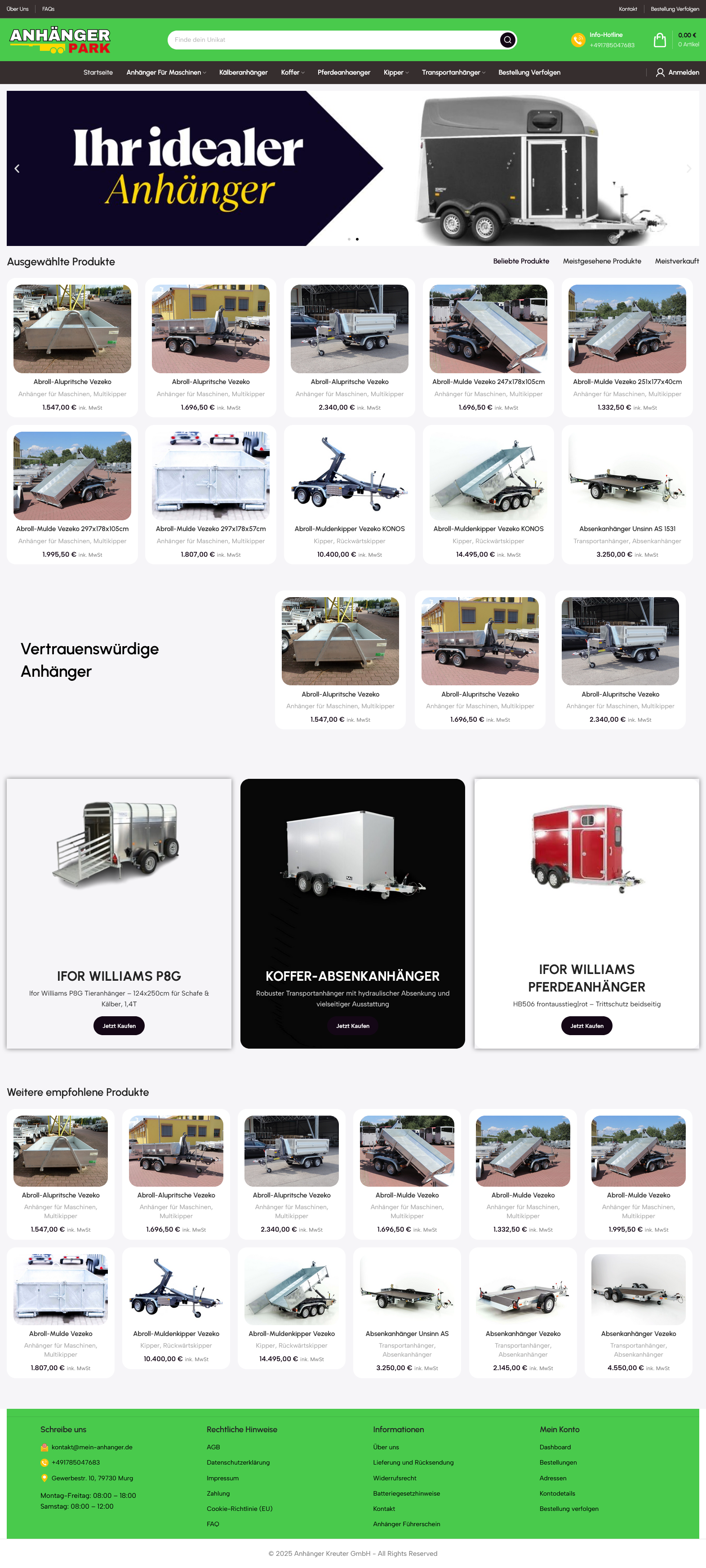This screenshot has width=706, height=1568.
Task: Go to the Pferdeanhaenger category
Action: [344, 72]
